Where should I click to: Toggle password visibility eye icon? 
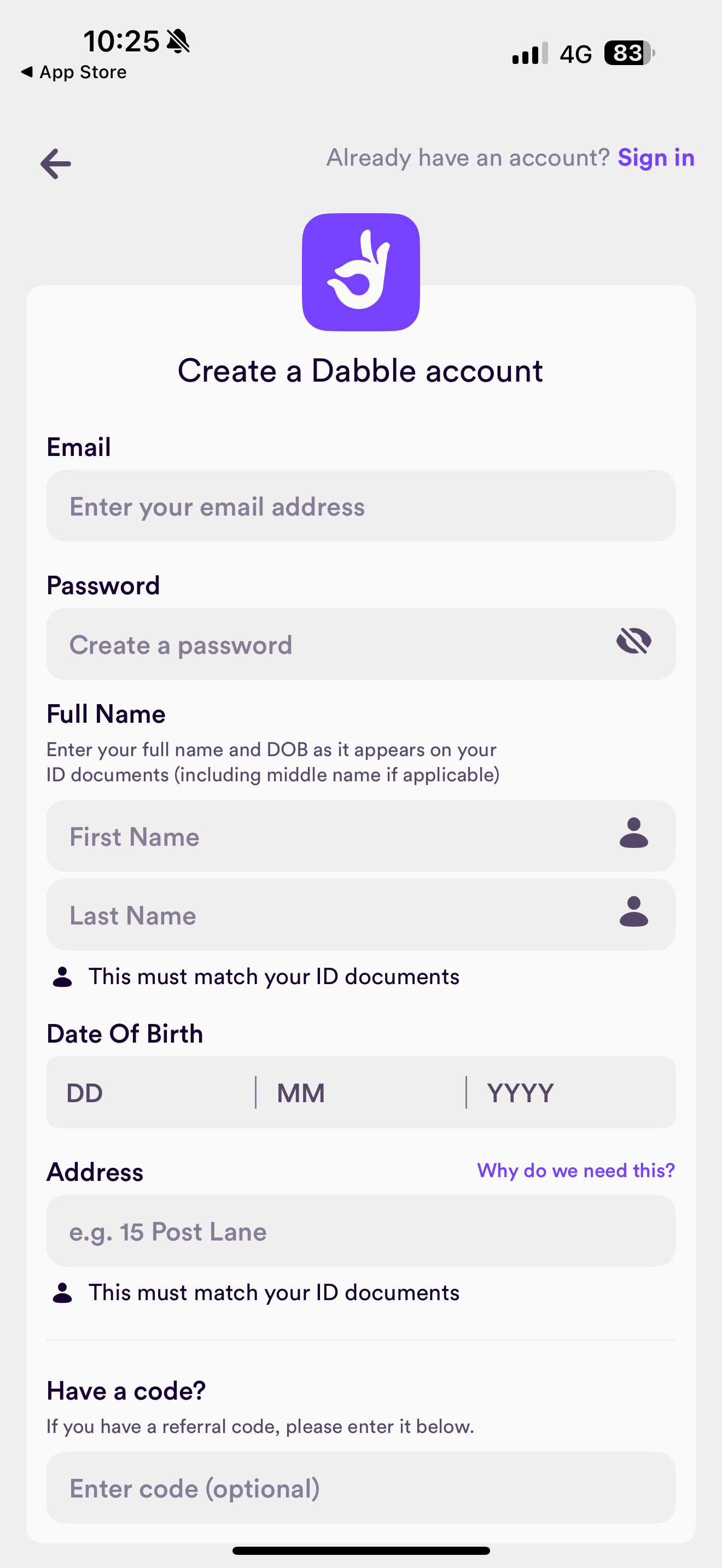click(634, 641)
